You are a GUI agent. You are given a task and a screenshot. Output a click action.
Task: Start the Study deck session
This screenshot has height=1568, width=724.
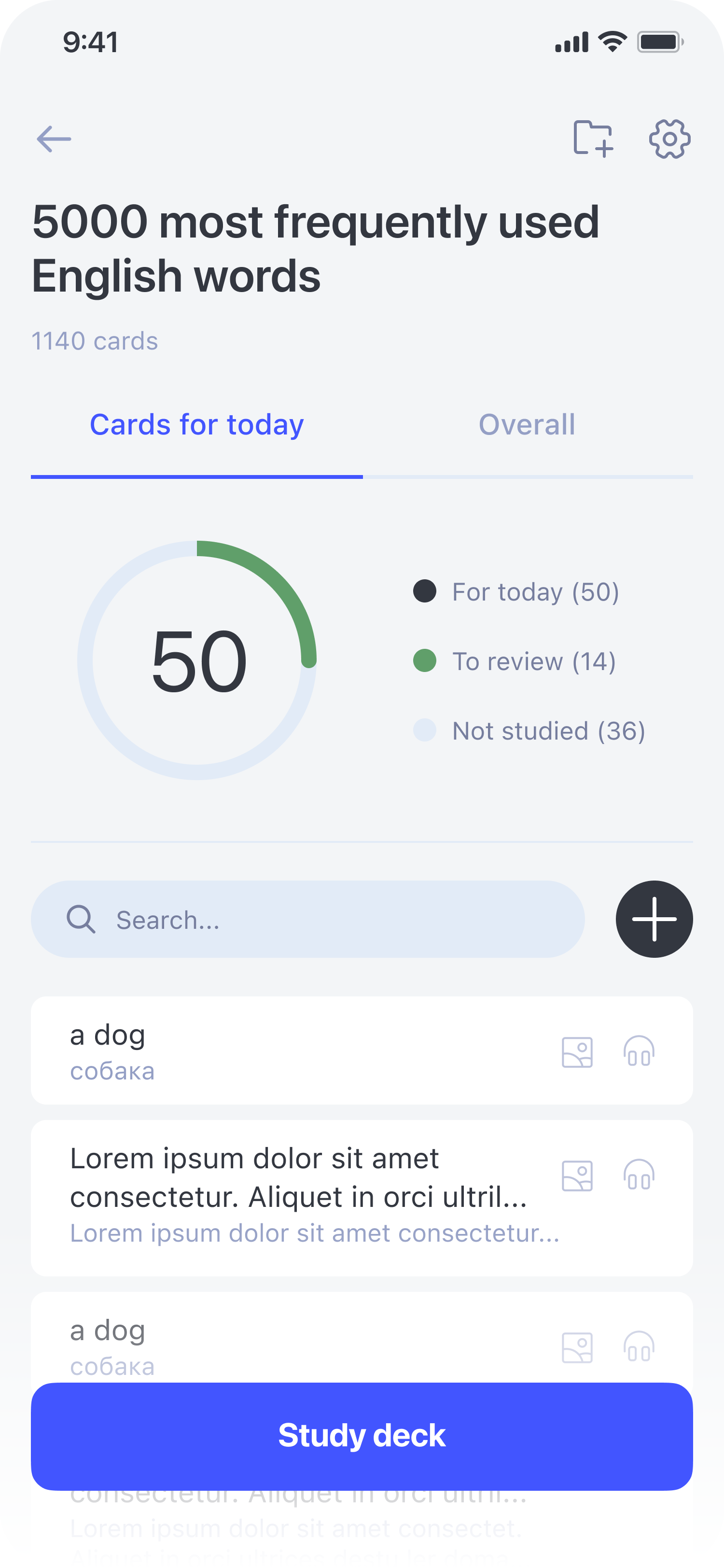point(362,1437)
